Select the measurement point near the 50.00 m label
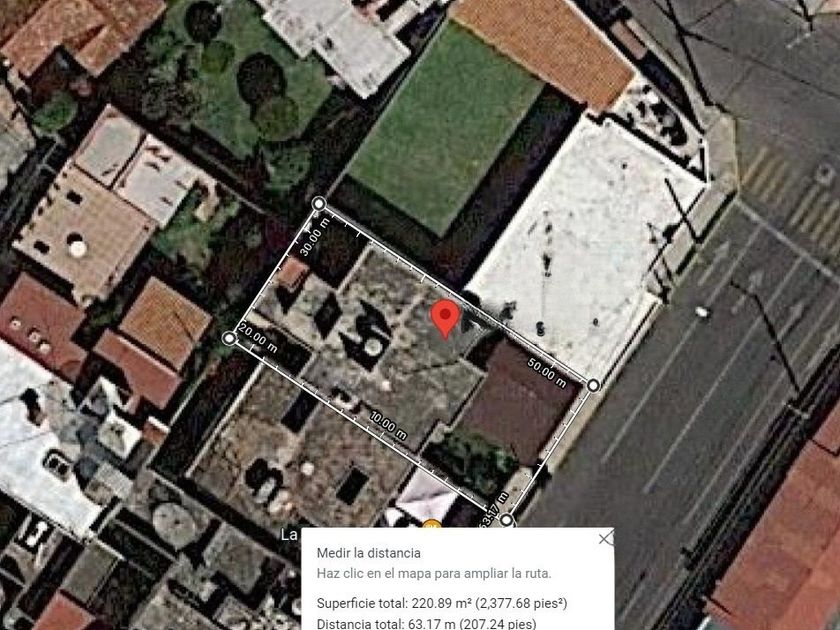Image resolution: width=840 pixels, height=630 pixels. [593, 385]
